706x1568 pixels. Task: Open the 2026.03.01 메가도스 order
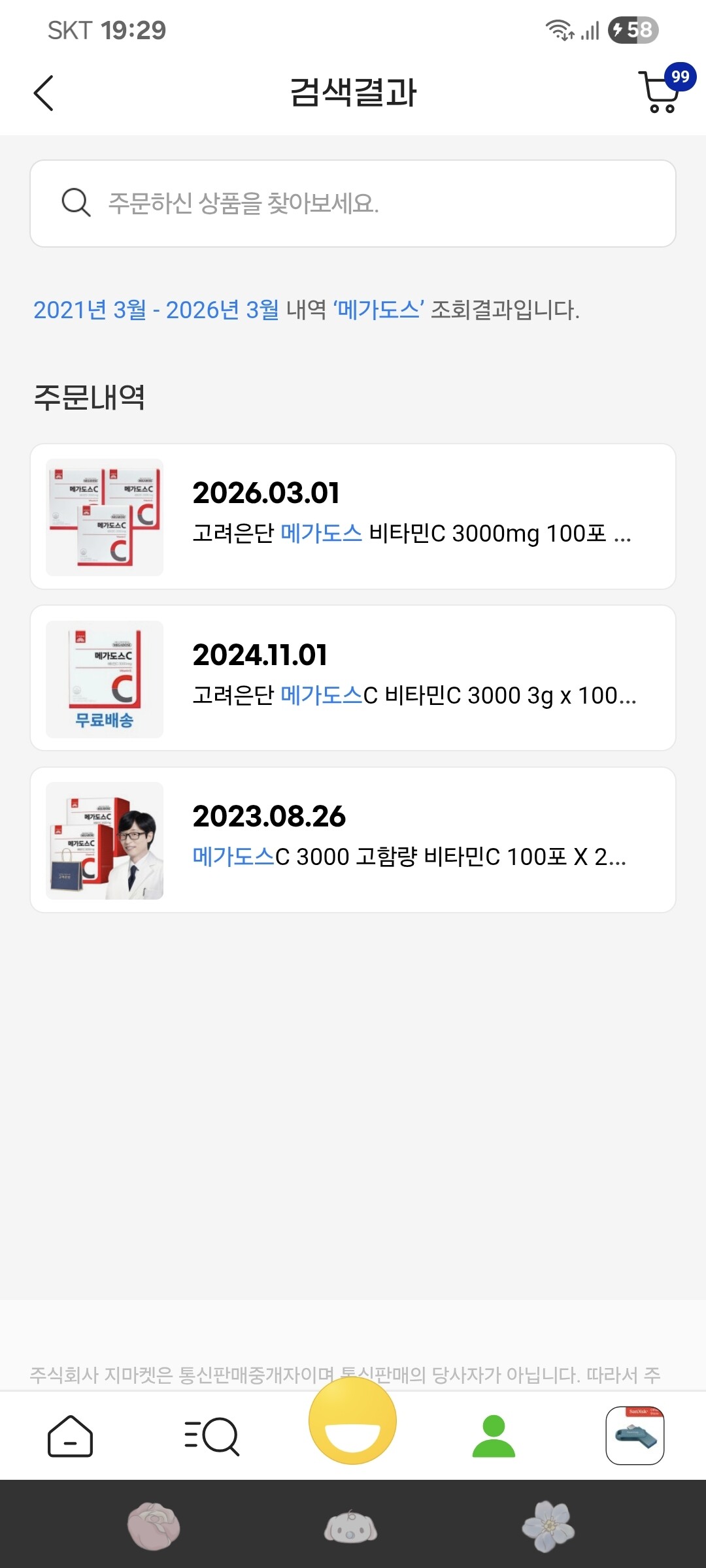tap(353, 516)
